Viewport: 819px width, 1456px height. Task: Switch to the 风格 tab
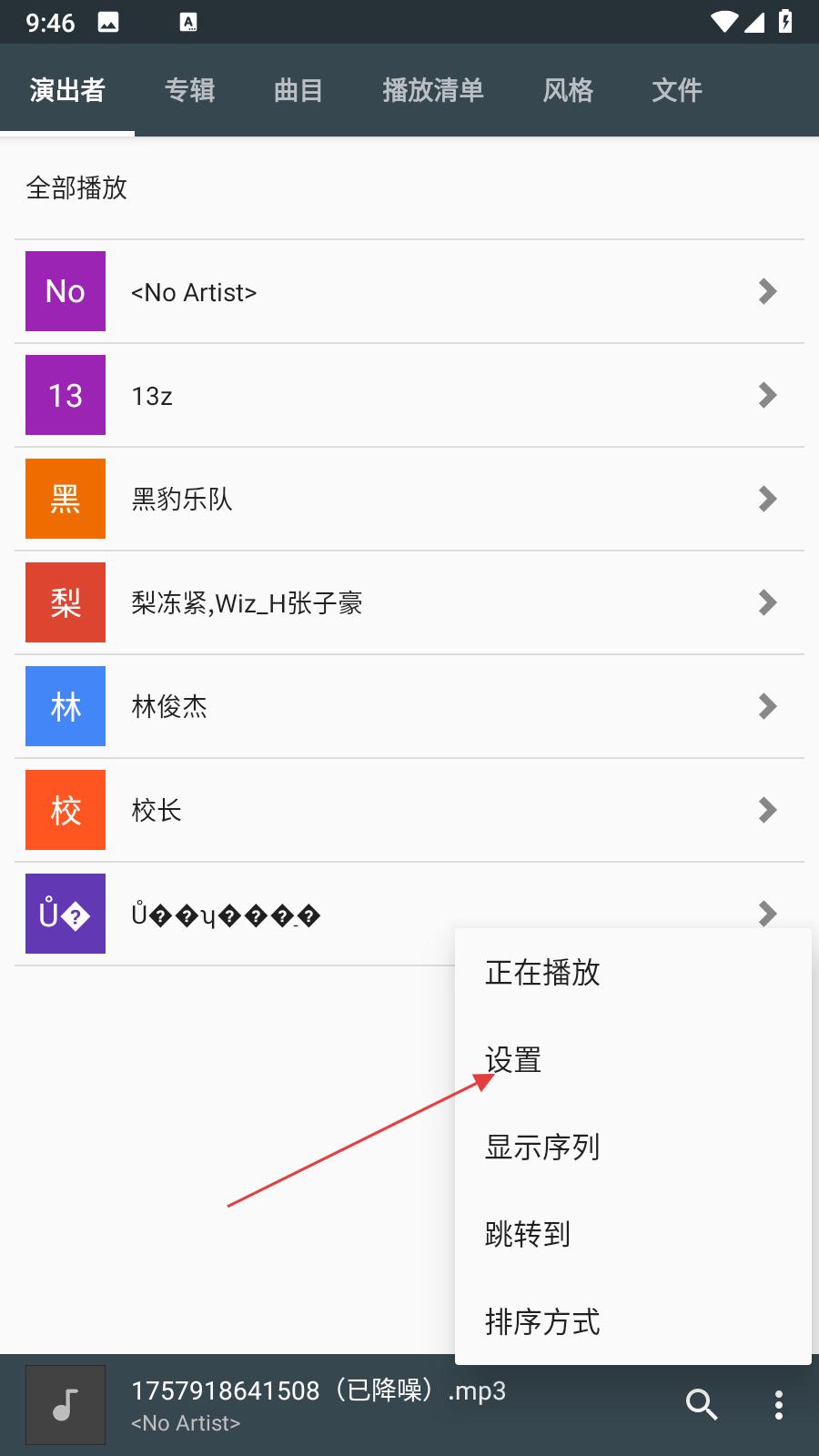[568, 90]
